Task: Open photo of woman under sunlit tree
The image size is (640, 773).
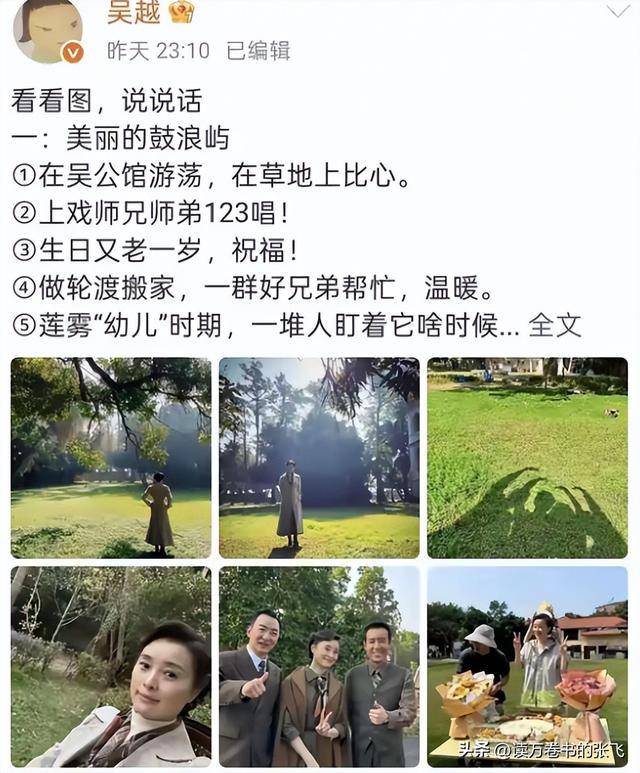Action: tap(111, 458)
